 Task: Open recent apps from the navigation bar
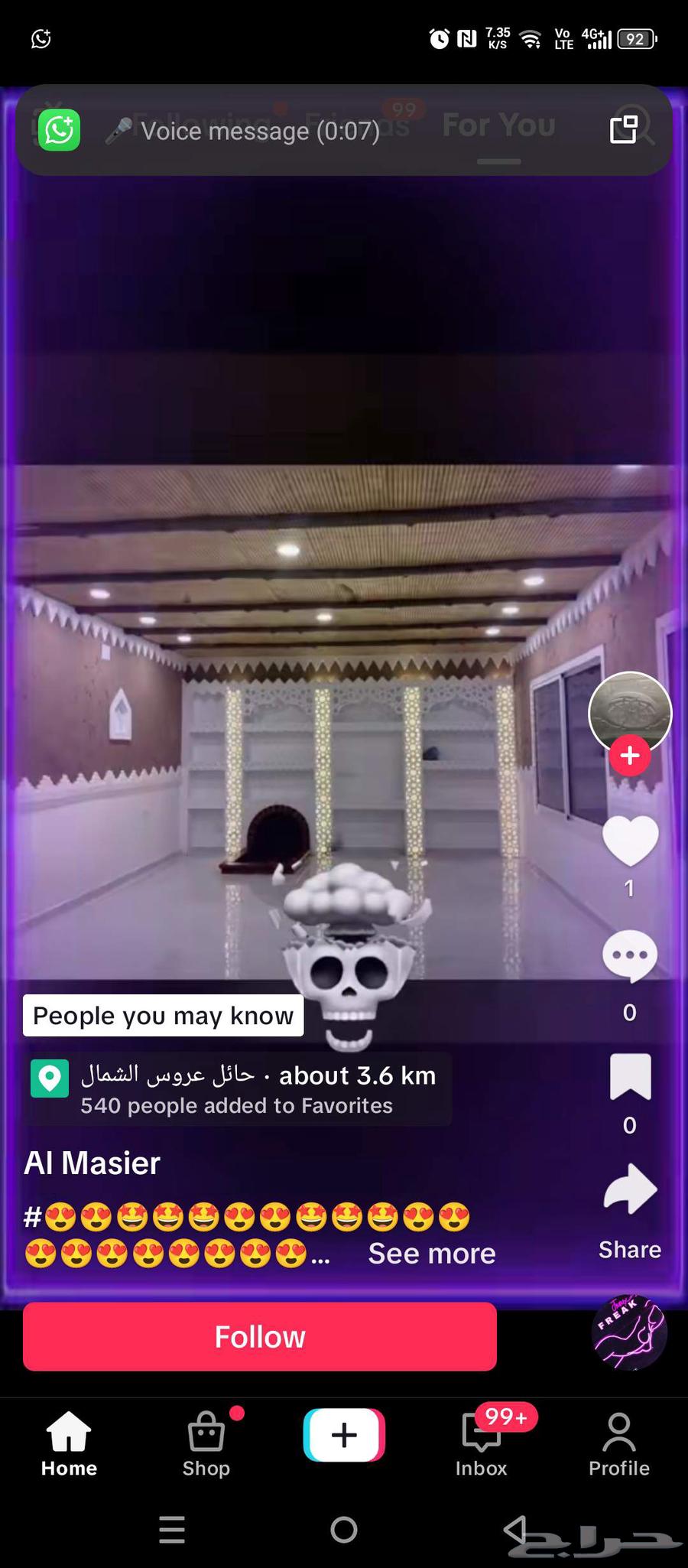click(x=172, y=1530)
